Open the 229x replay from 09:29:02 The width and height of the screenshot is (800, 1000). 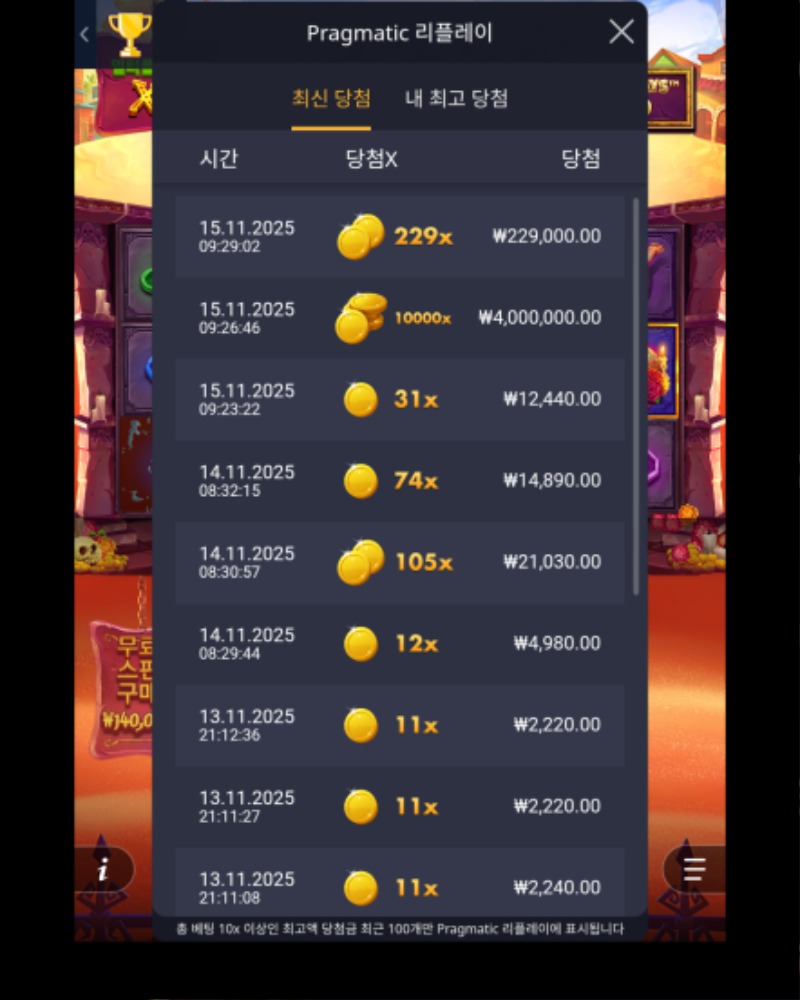[400, 237]
